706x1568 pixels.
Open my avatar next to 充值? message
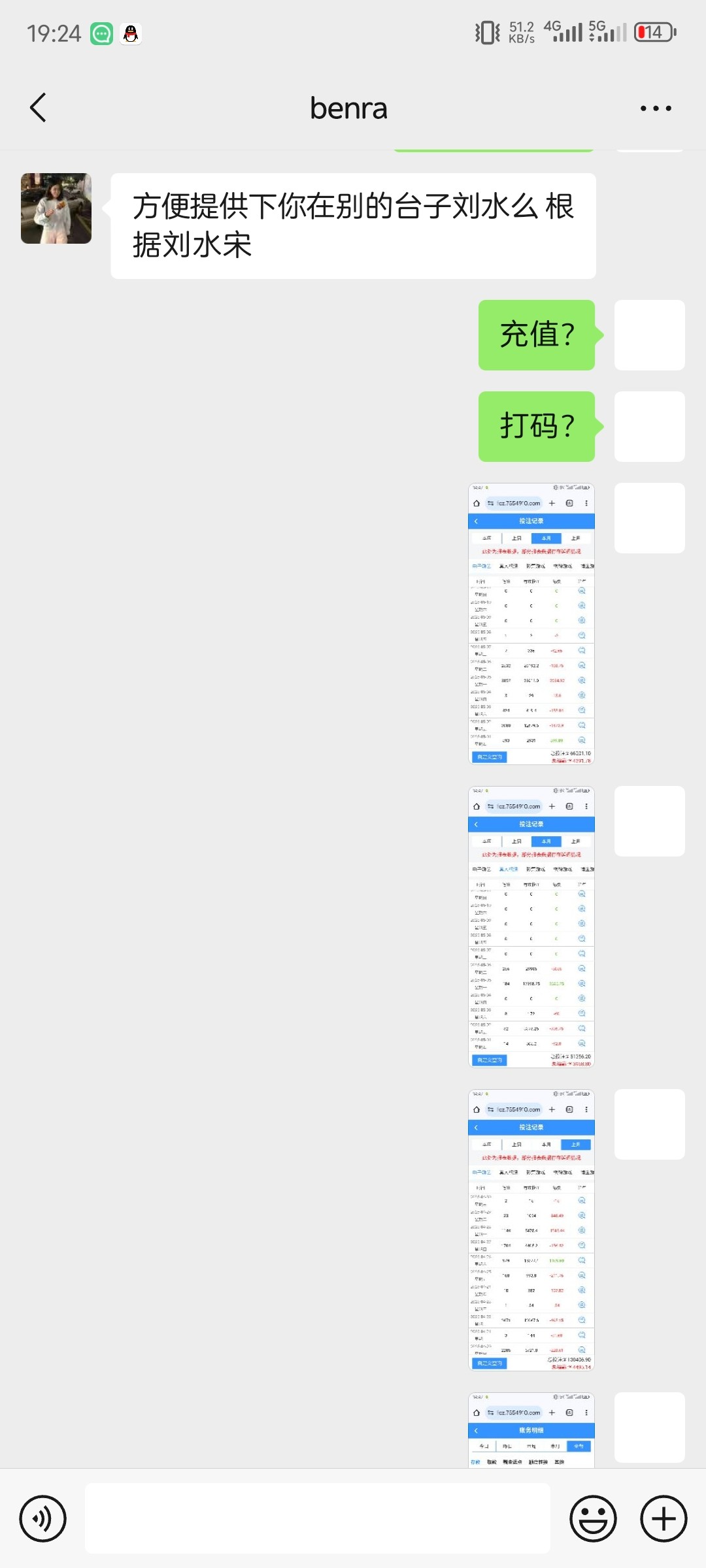[x=649, y=335]
